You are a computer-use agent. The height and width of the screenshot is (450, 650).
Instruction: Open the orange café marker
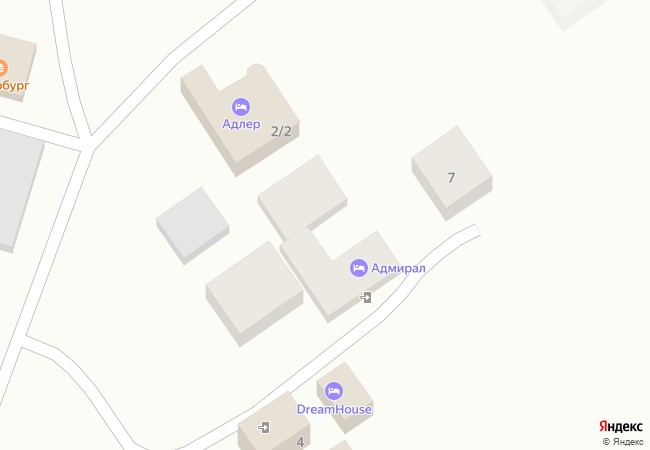pyautogui.click(x=2, y=68)
